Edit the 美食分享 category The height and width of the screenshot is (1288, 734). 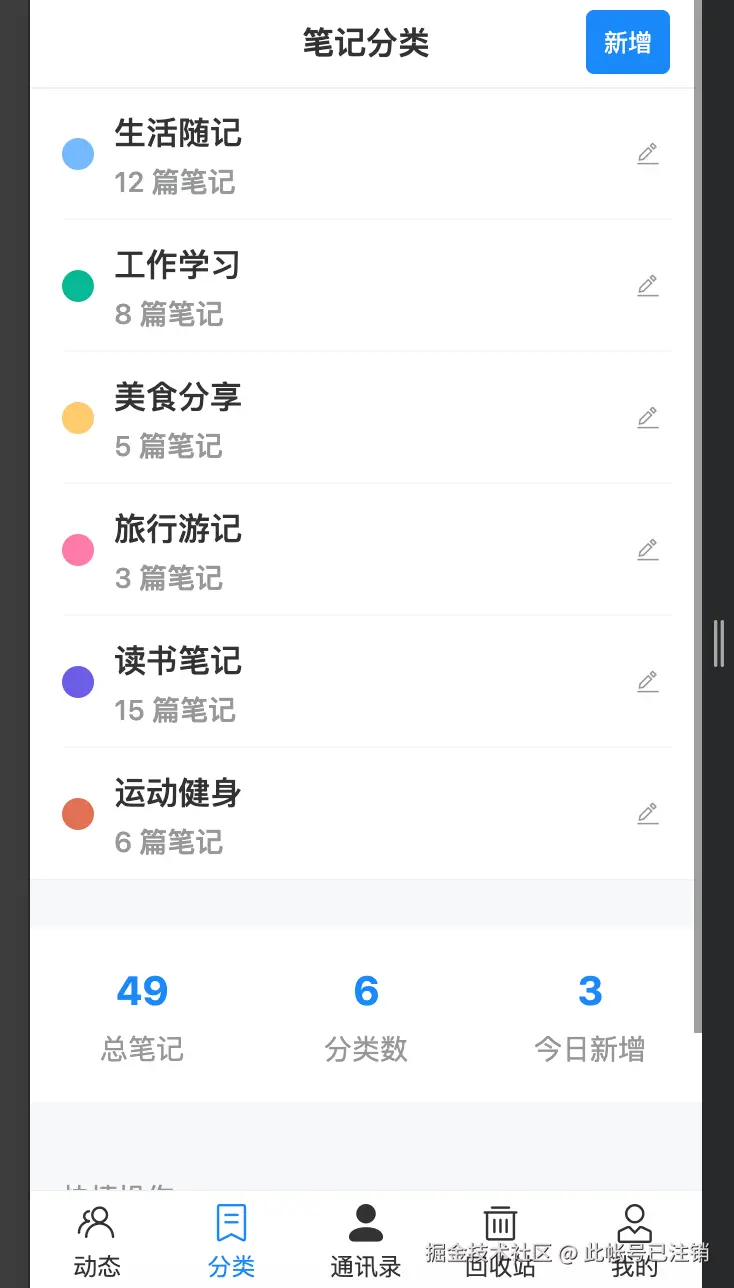648,417
